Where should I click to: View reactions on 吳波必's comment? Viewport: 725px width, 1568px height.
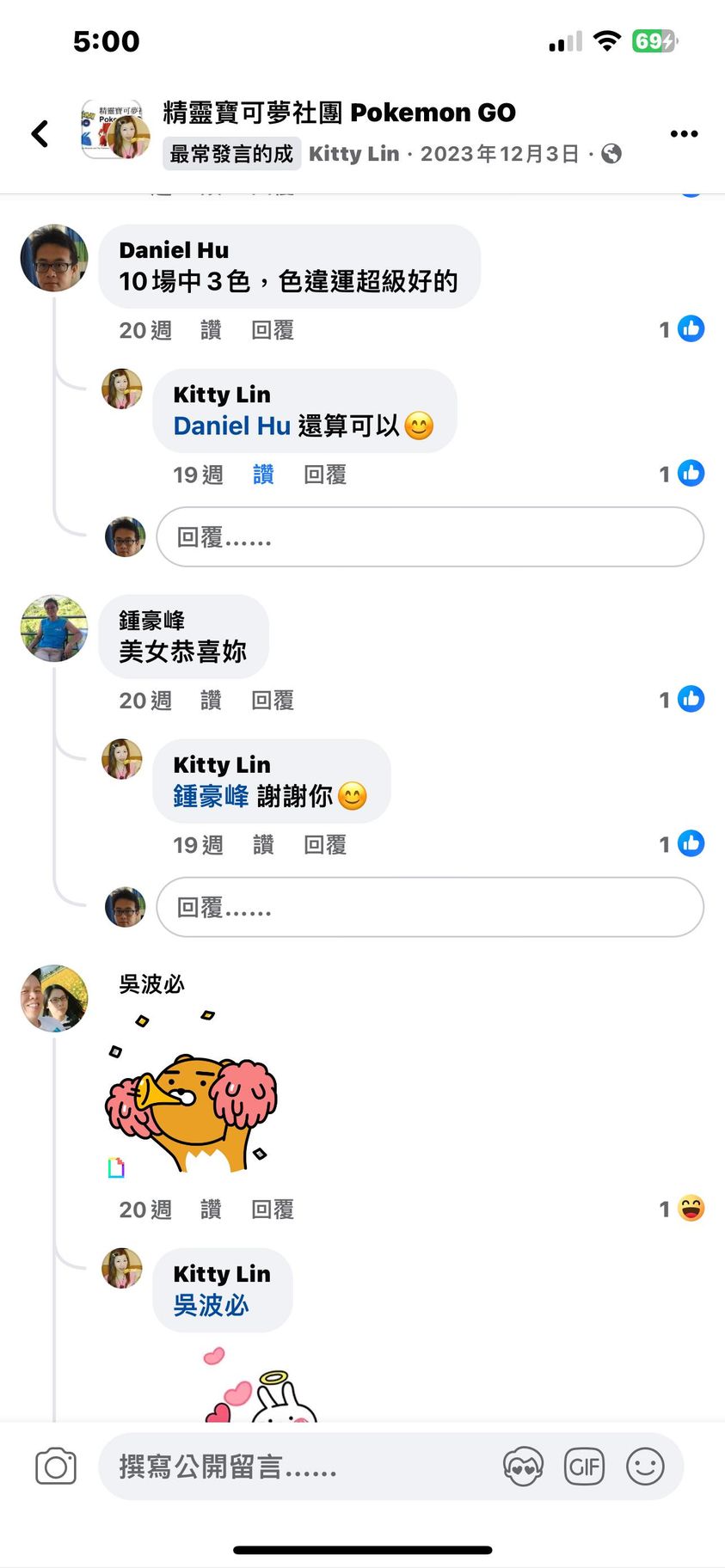(x=683, y=1209)
